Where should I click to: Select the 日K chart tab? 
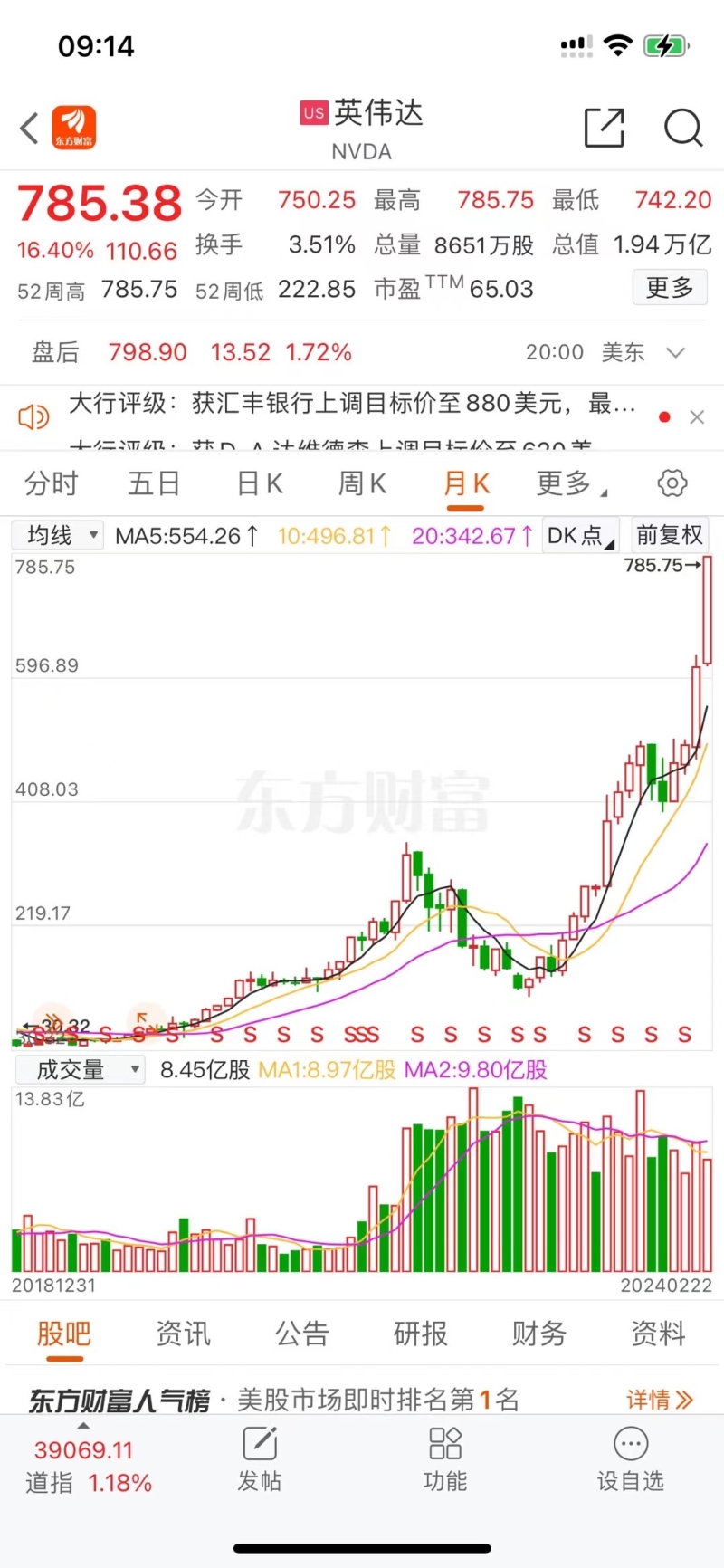pos(260,483)
